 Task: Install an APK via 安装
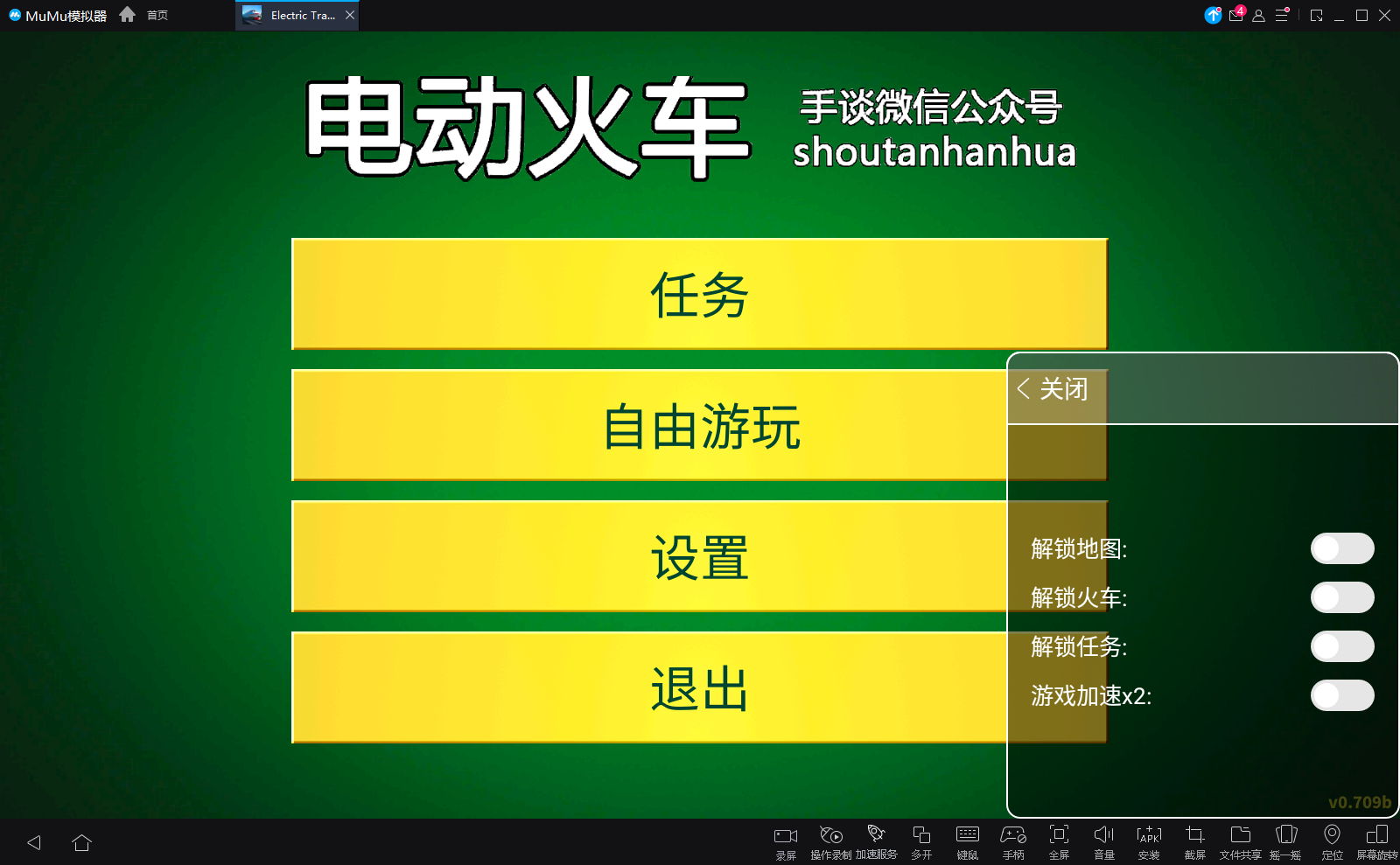[x=1149, y=841]
